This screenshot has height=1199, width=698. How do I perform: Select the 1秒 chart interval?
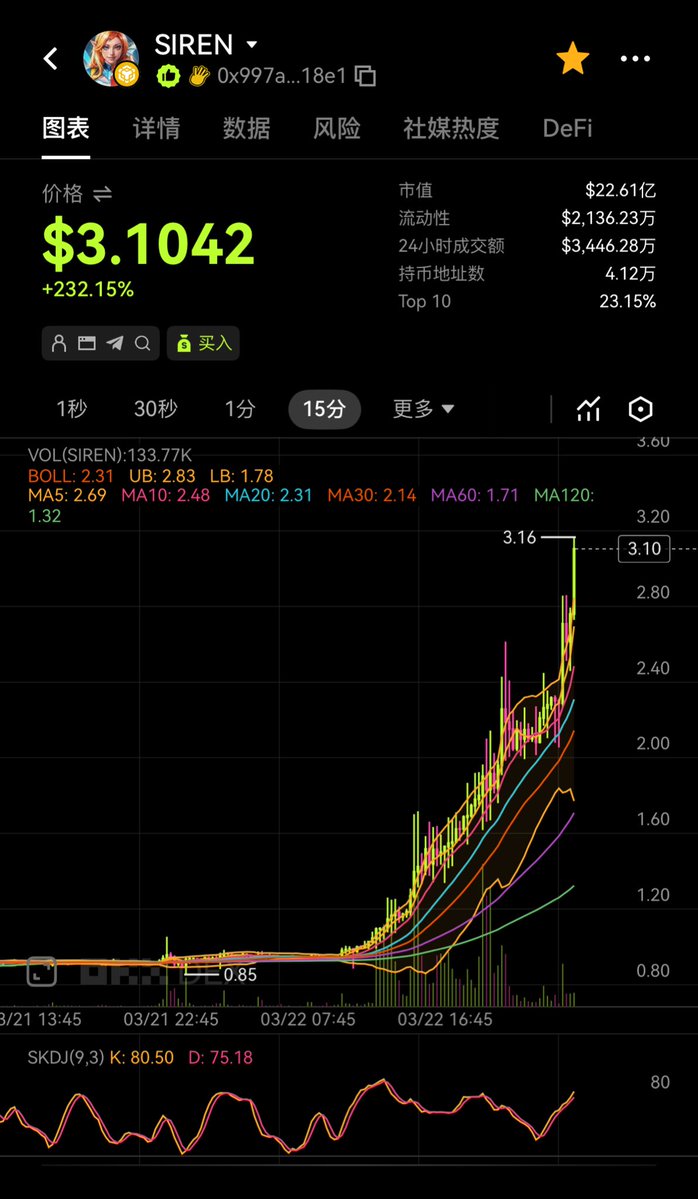(x=72, y=409)
